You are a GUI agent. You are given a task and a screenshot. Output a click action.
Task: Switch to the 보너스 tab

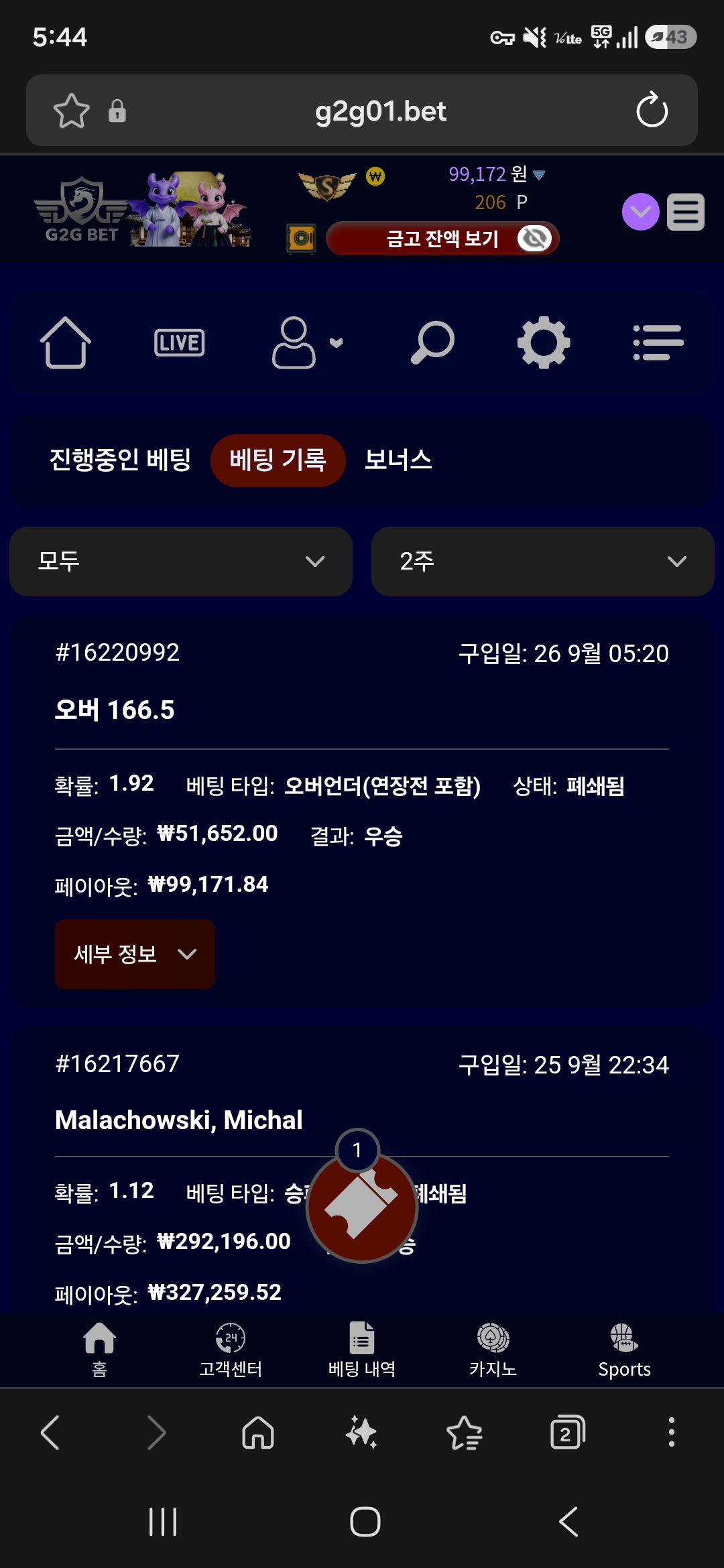[x=398, y=460]
